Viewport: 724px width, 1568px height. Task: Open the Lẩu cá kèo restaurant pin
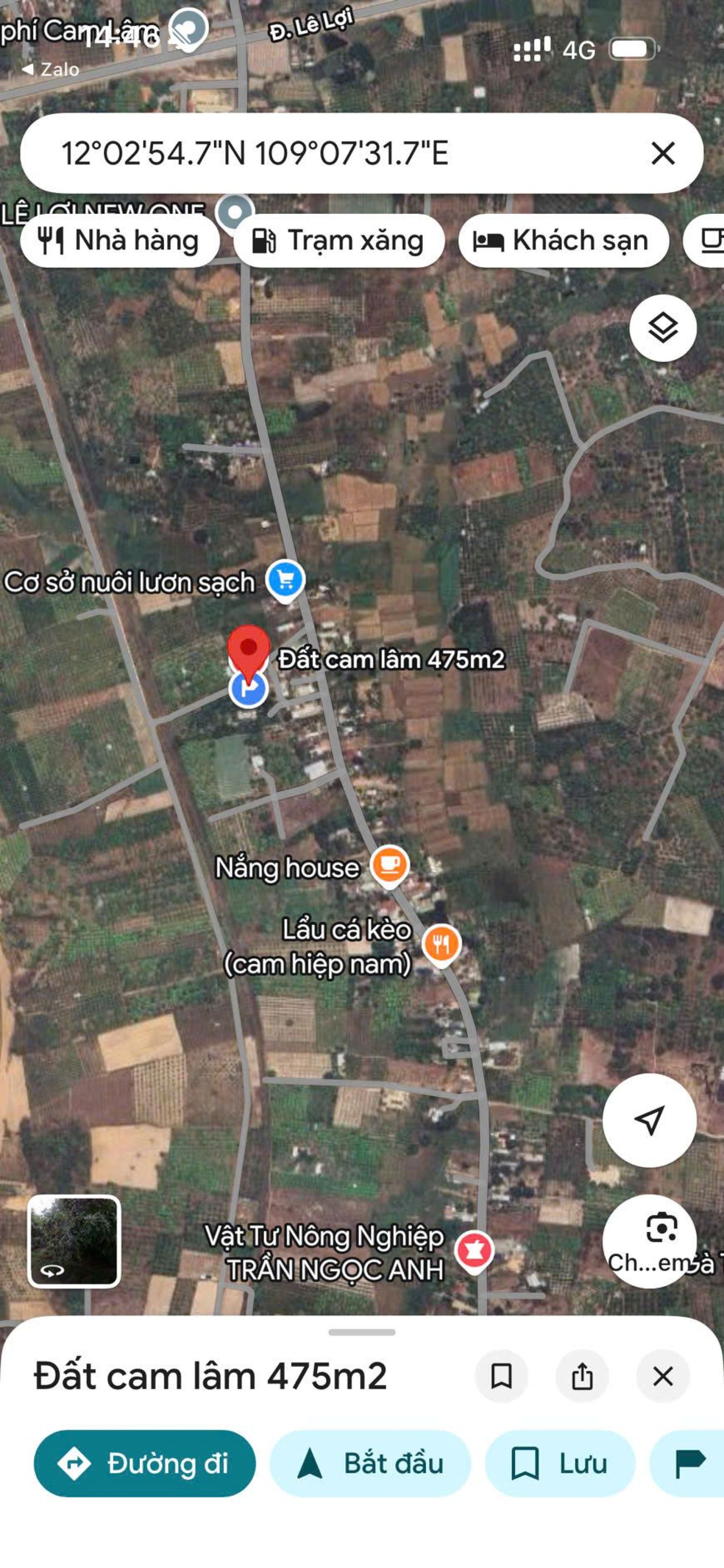tap(442, 944)
